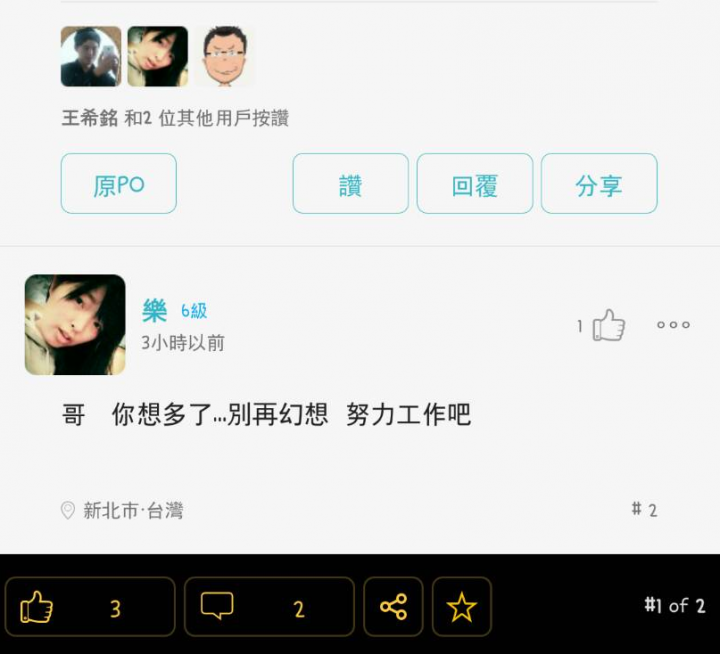View 王希銘's avatar among likers
The image size is (720, 654).
pos(90,56)
